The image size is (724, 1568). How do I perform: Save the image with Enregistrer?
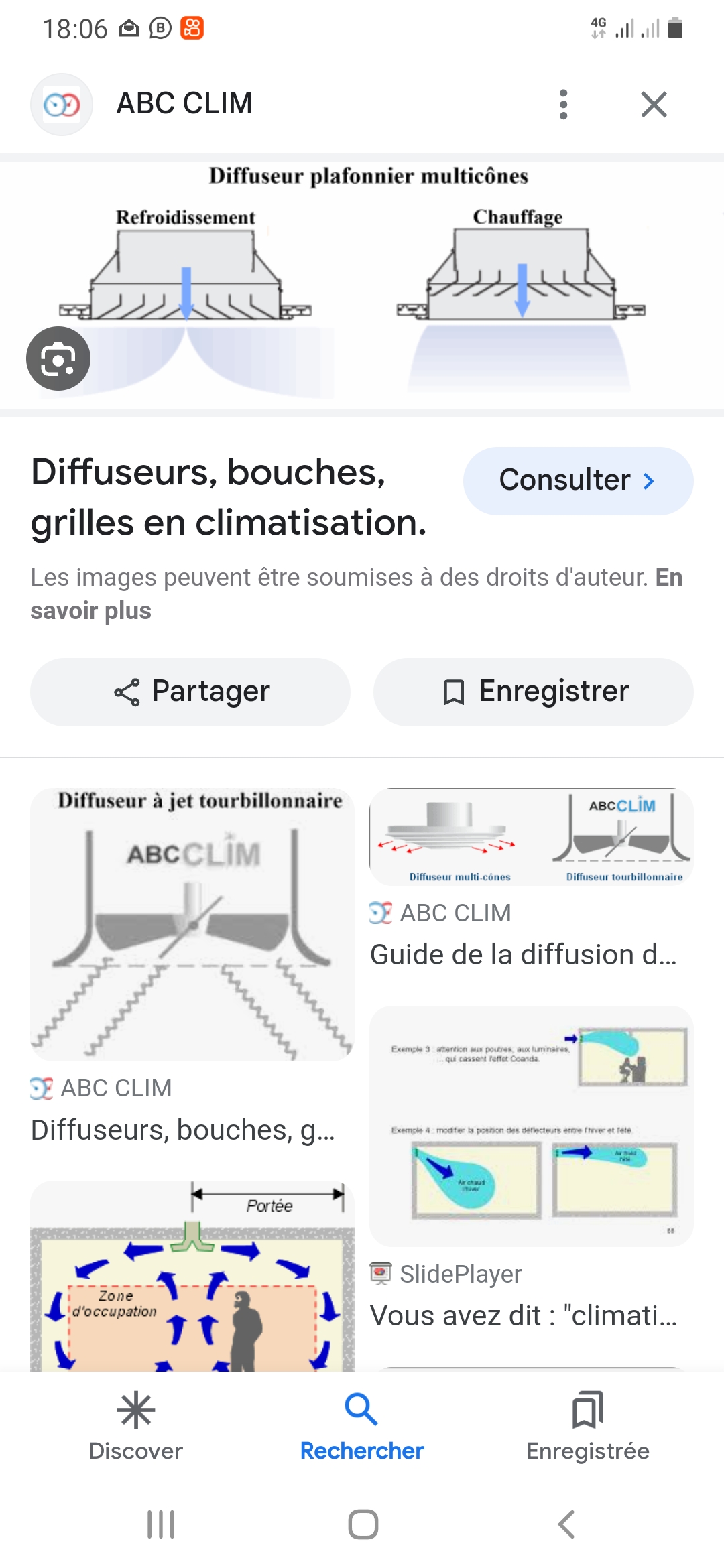pos(534,692)
